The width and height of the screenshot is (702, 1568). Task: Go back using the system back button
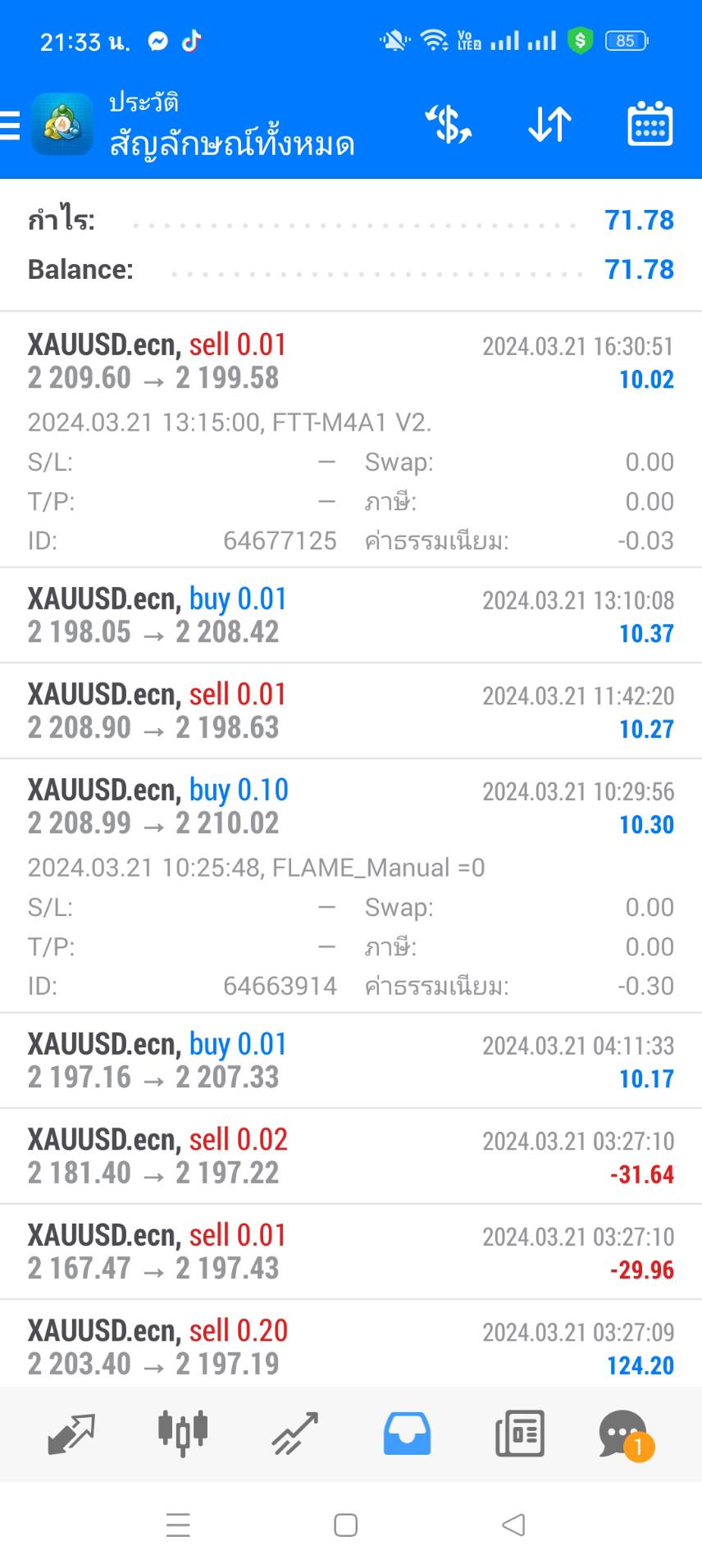tap(513, 1525)
